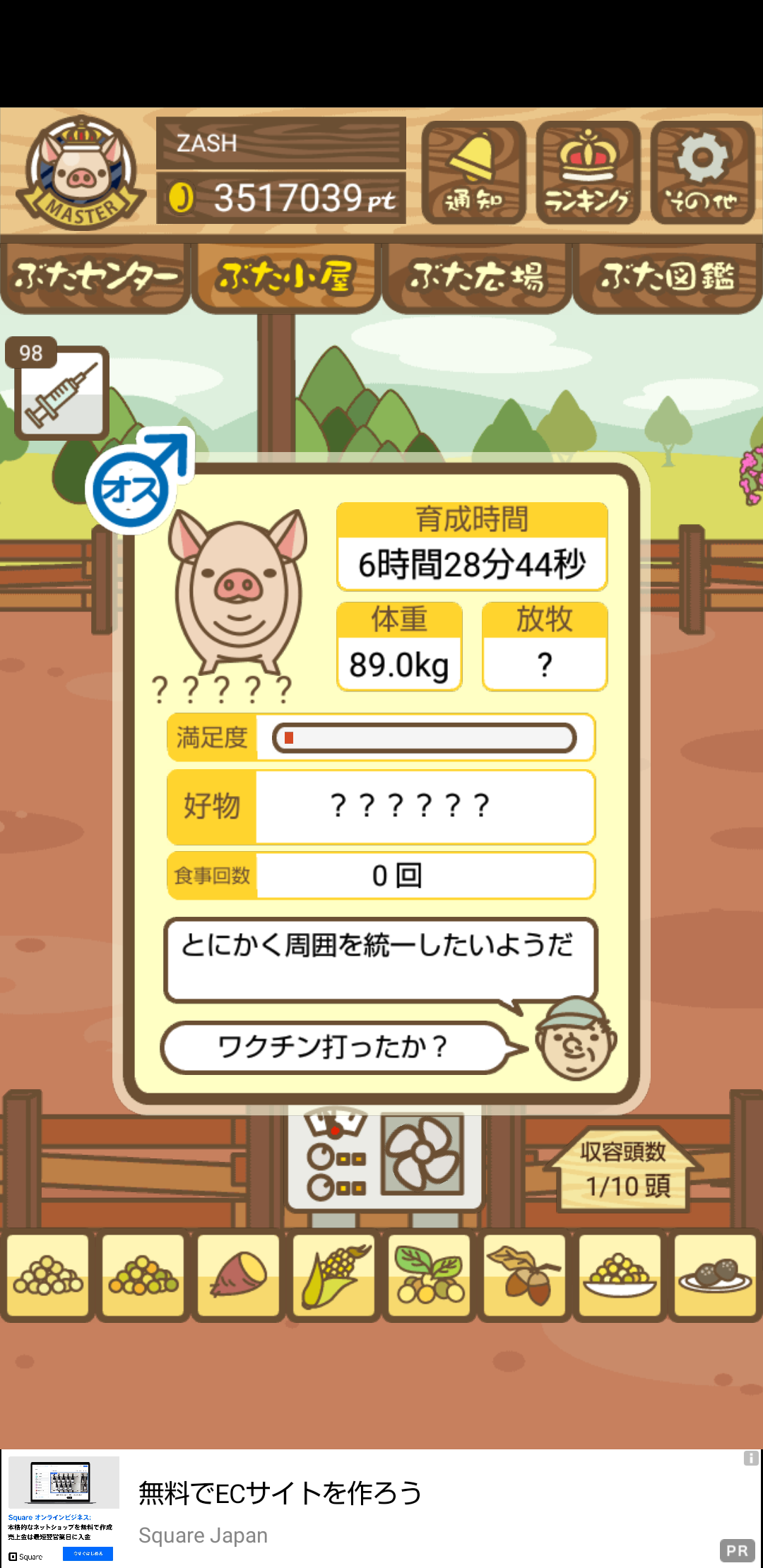Switch to the ぶたセンター tab
The height and width of the screenshot is (1568, 763).
coord(95,277)
